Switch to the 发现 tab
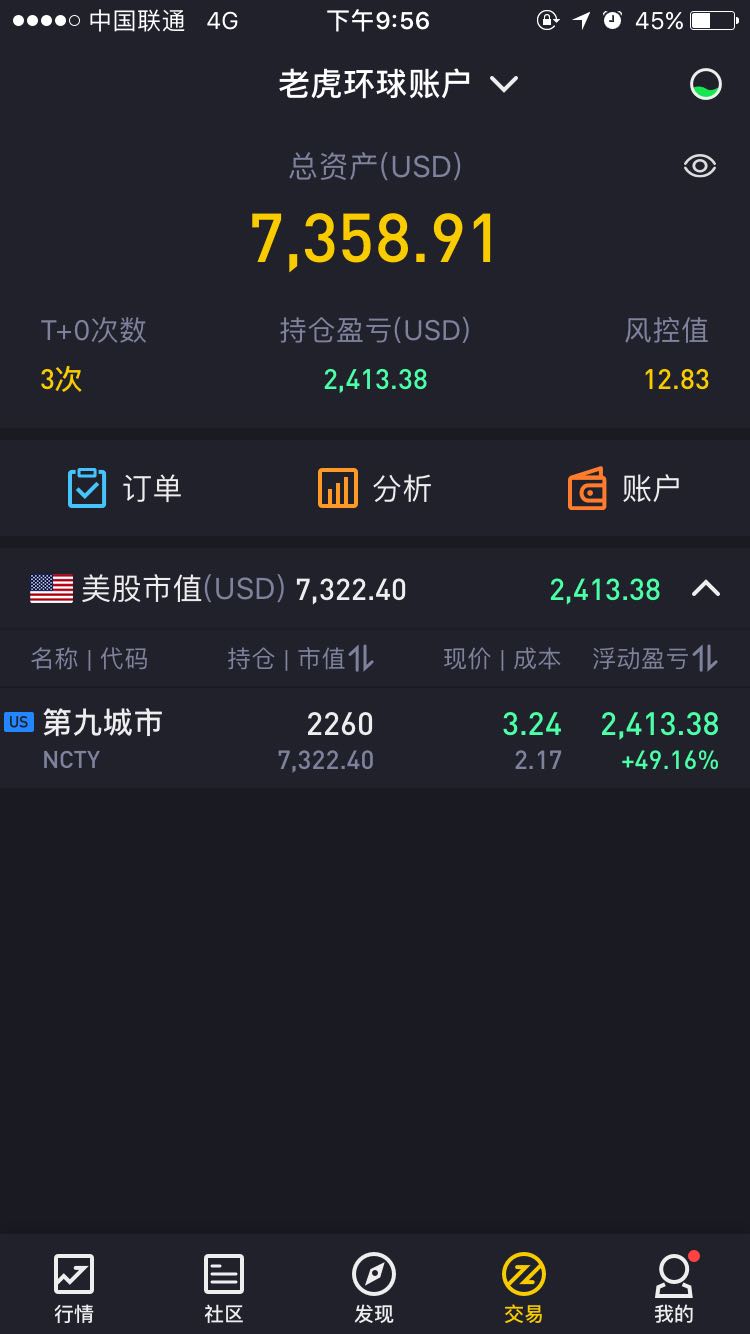This screenshot has height=1334, width=750. pyautogui.click(x=374, y=1288)
